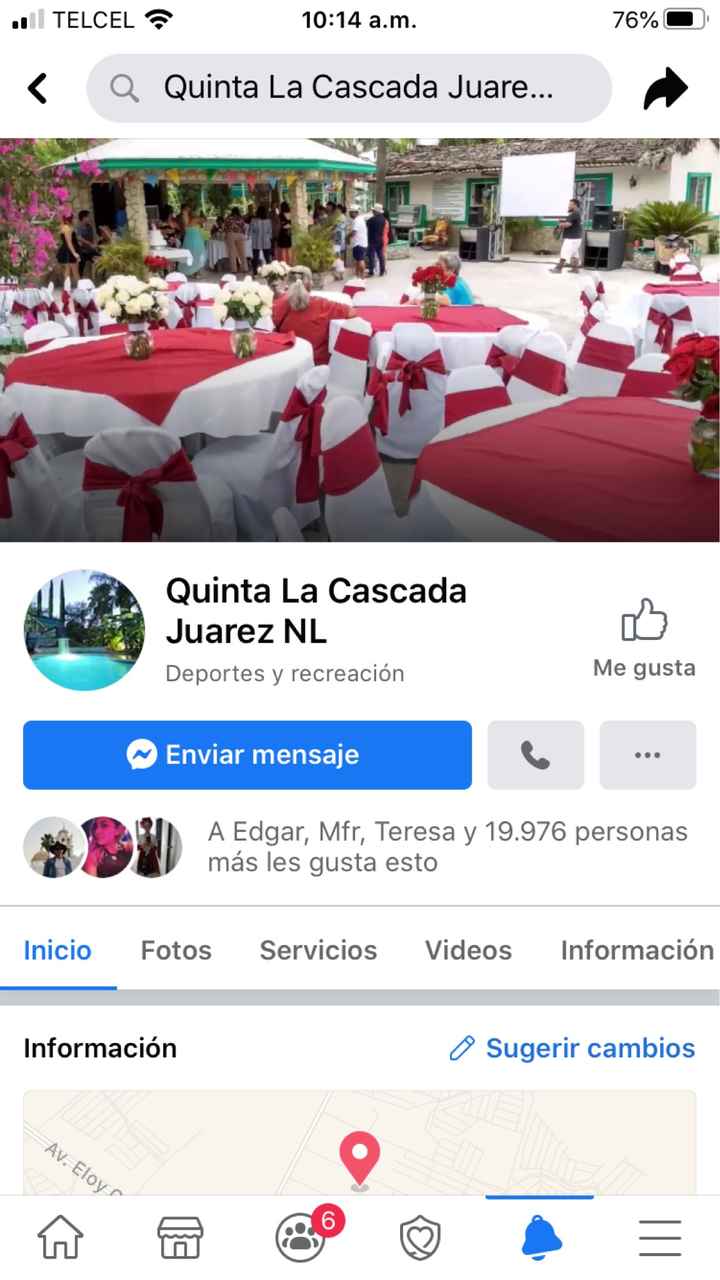The image size is (720, 1280).
Task: Switch to the Fotos tab
Action: 176,950
